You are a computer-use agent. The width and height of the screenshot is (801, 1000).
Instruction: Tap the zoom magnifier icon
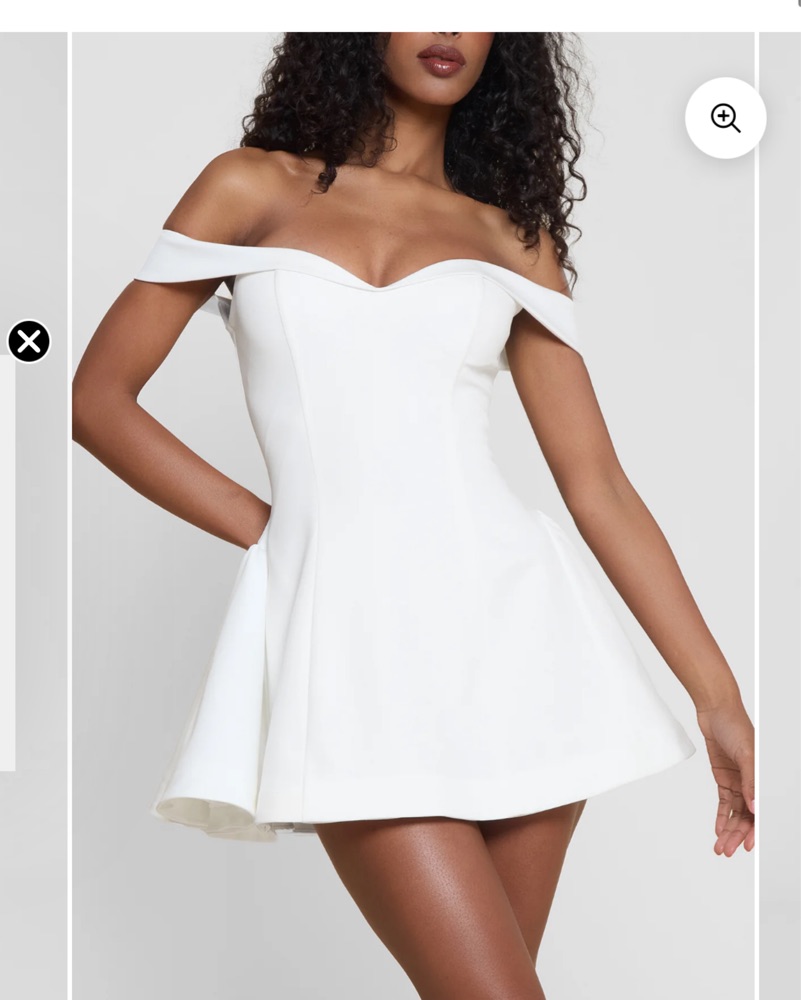[725, 118]
